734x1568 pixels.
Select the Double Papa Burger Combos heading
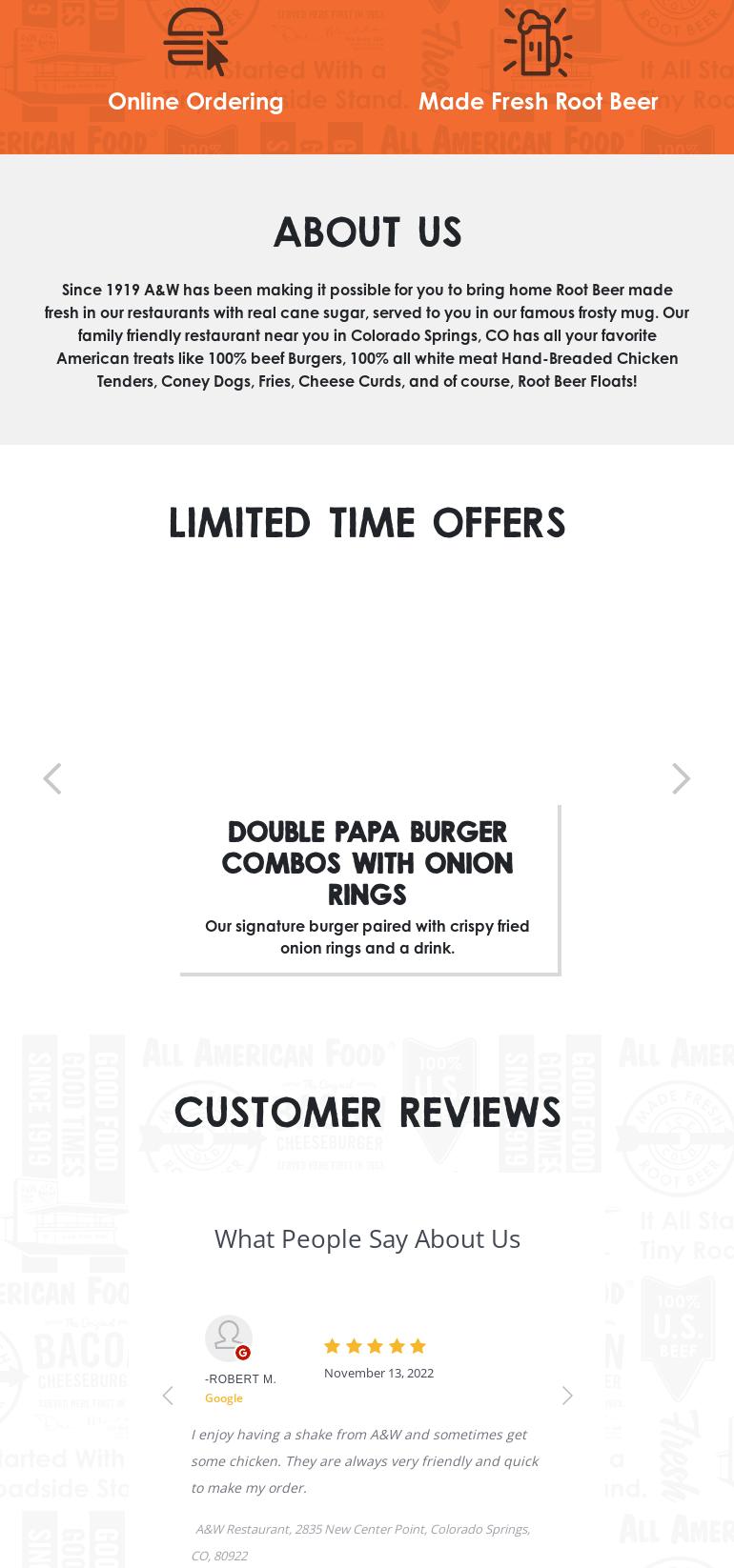(367, 862)
